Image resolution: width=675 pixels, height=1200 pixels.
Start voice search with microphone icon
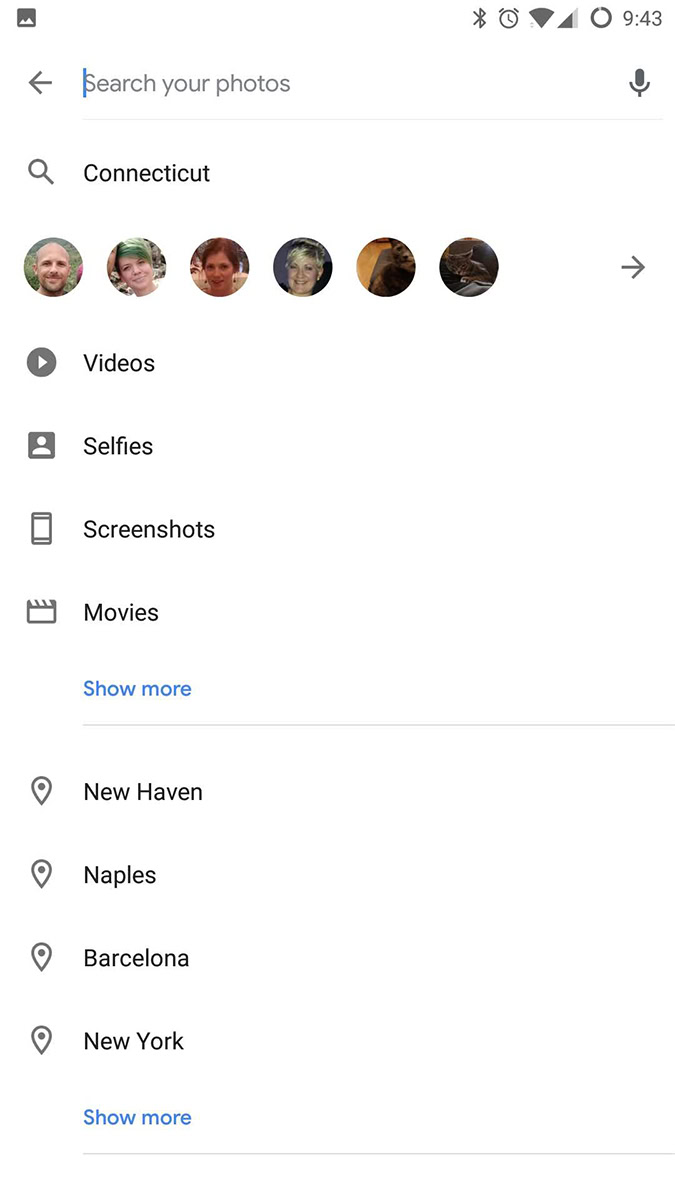(639, 83)
